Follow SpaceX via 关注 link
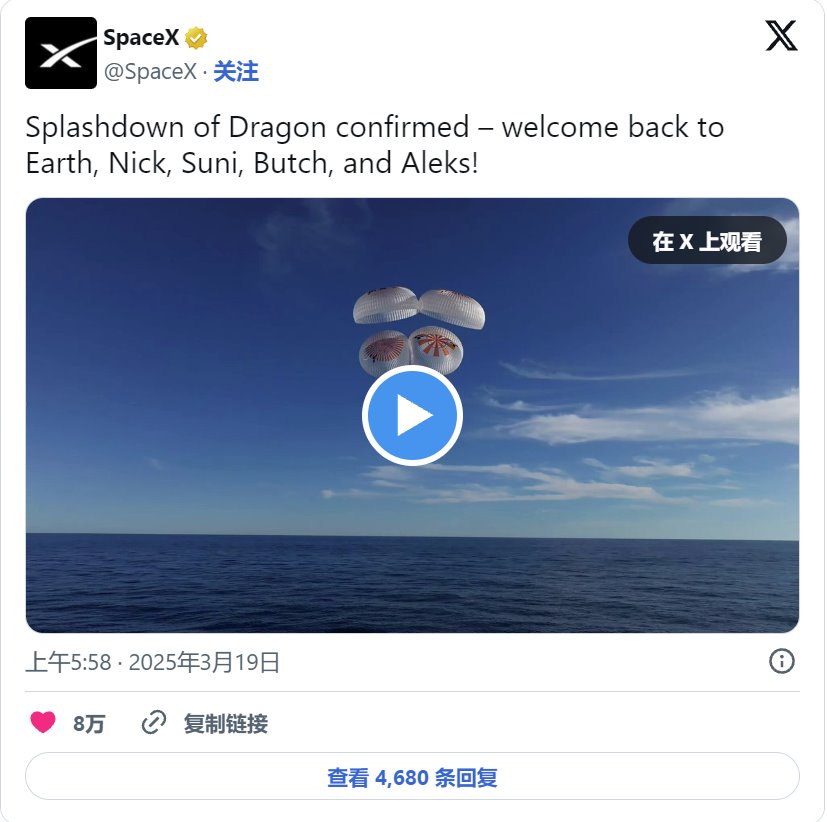This screenshot has width=827, height=822. coord(236,72)
